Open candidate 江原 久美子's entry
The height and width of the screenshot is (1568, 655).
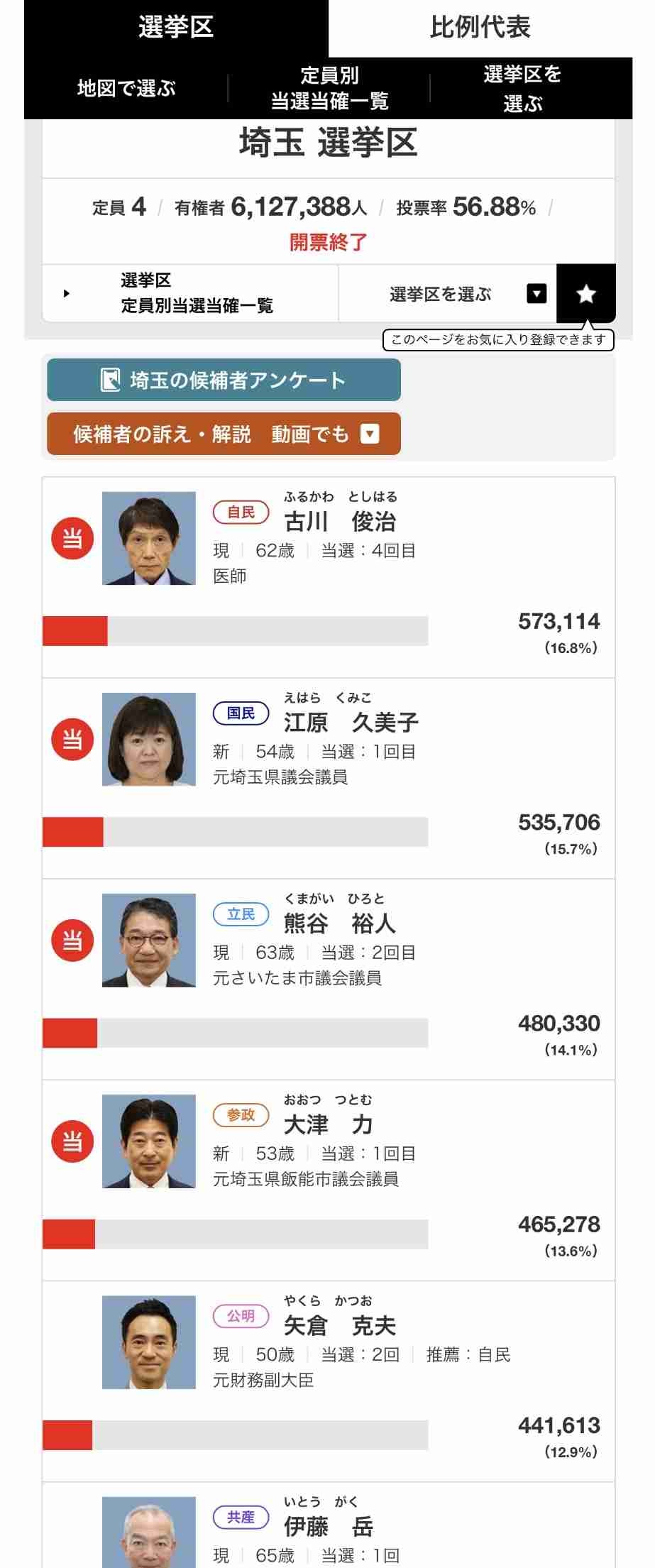coord(351,723)
